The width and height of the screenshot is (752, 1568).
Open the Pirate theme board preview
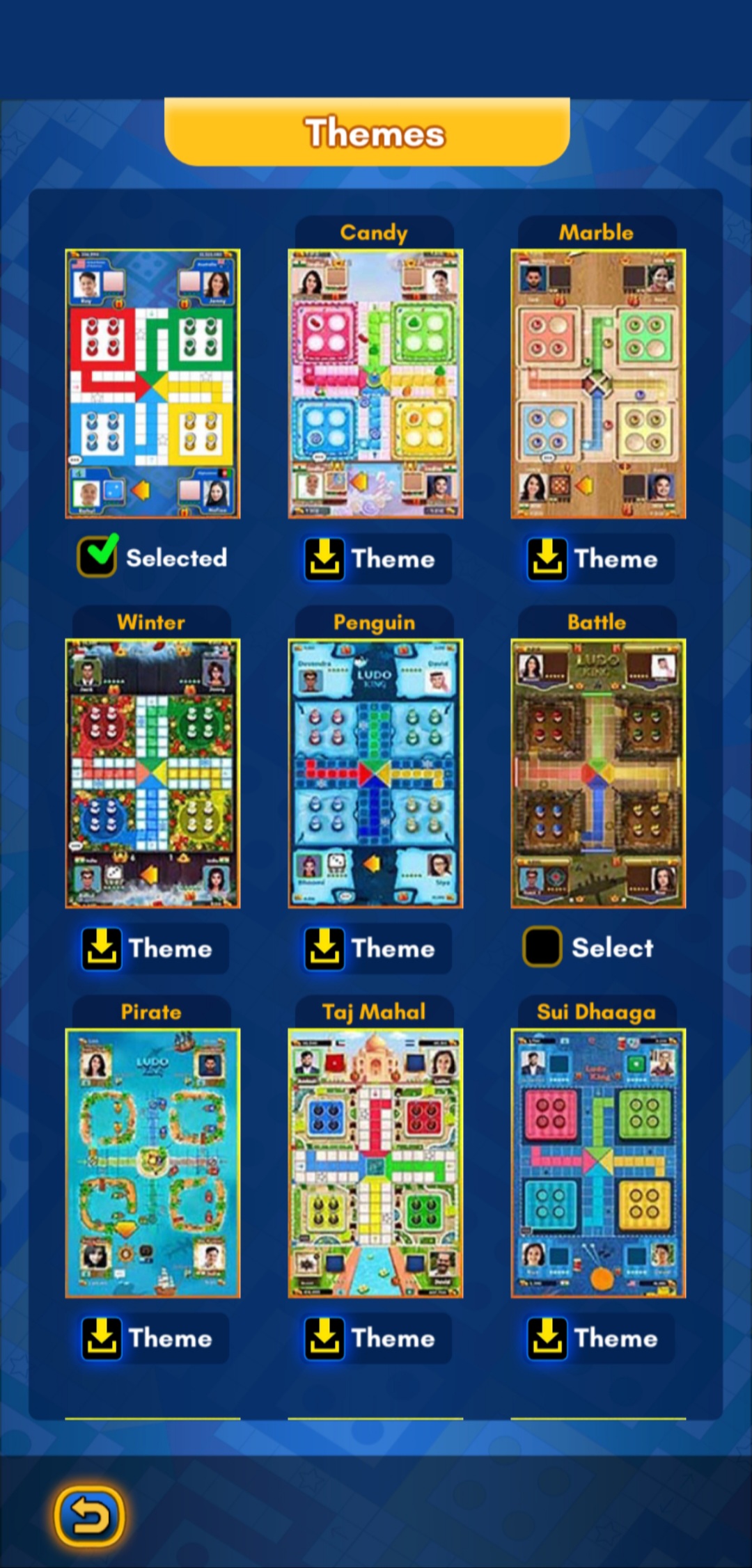tap(152, 1163)
